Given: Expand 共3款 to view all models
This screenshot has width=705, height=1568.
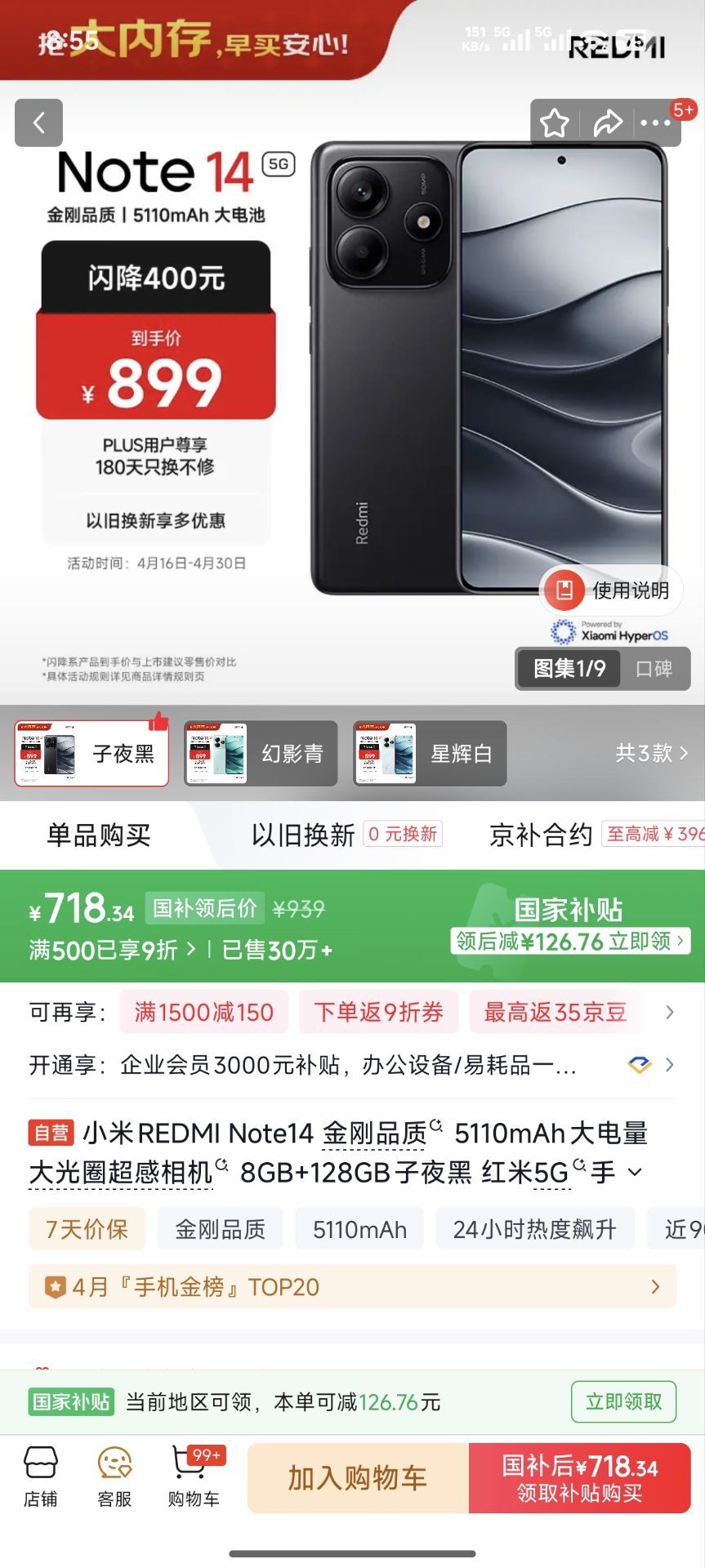Looking at the screenshot, I should (649, 753).
